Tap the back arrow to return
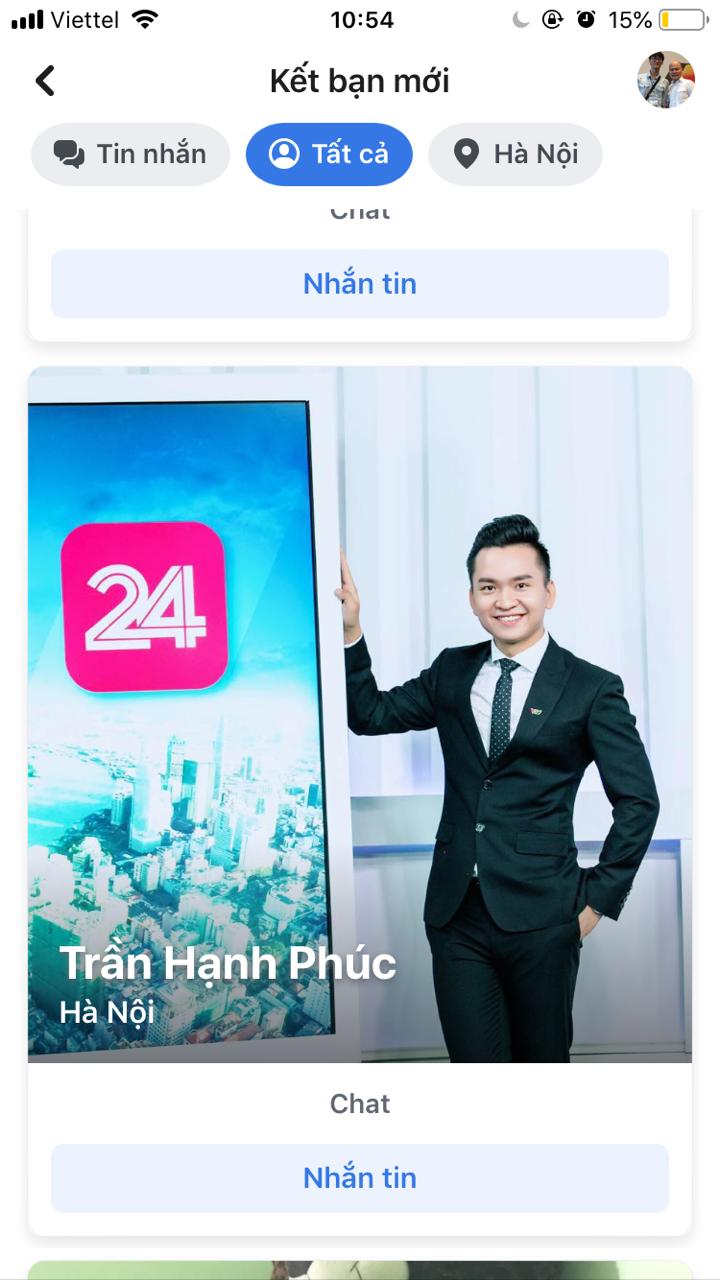The image size is (720, 1280). coord(44,80)
